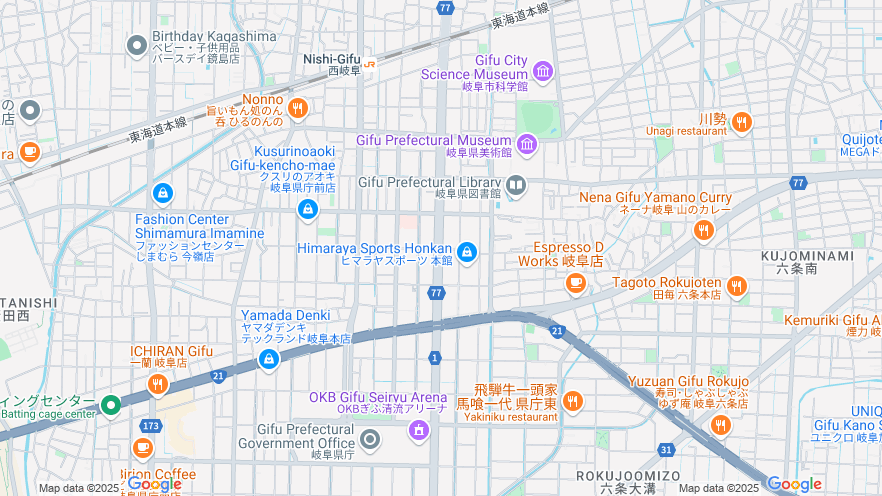Tap the Gifu Prefectural Library marker

(x=515, y=183)
